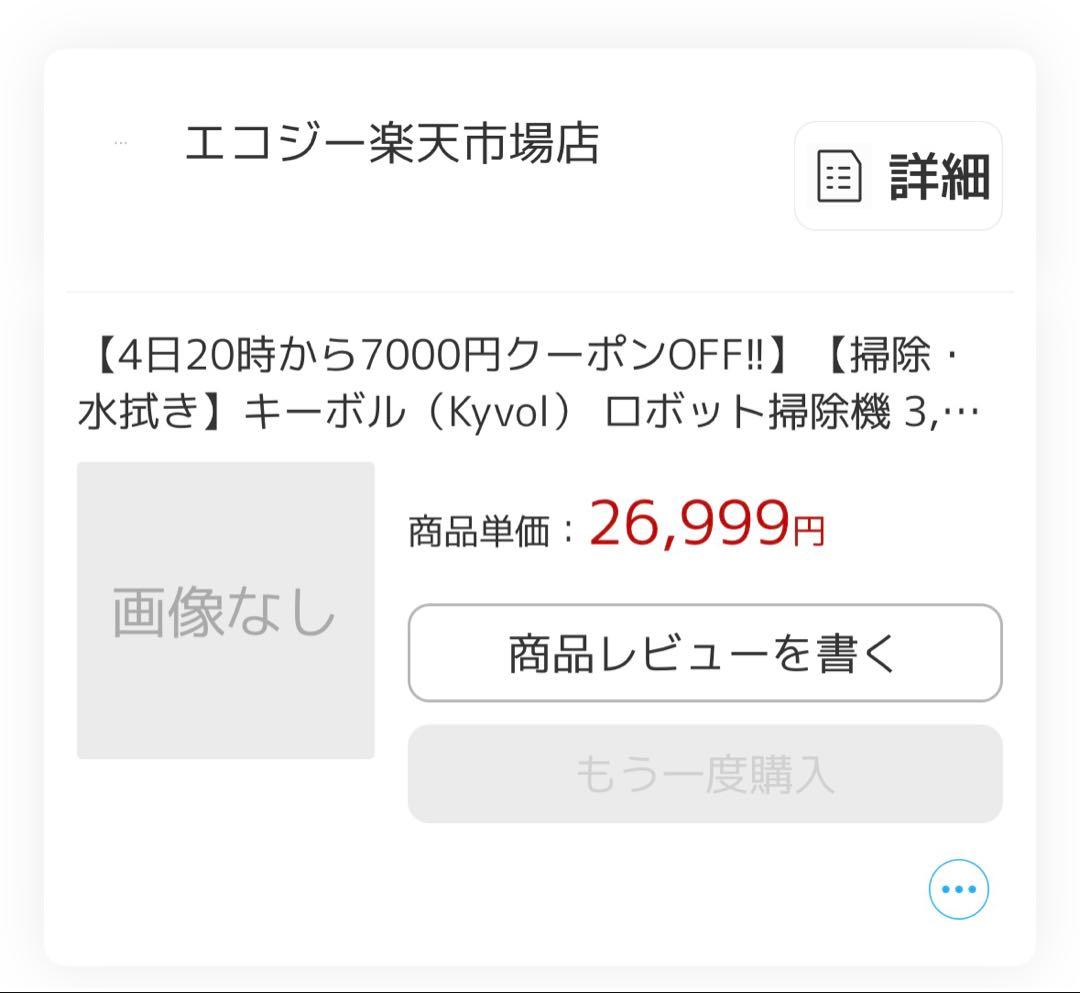Screen dimensions: 1080x993
Task: Write a product review via 商品レビューを書く
Action: 704,653
